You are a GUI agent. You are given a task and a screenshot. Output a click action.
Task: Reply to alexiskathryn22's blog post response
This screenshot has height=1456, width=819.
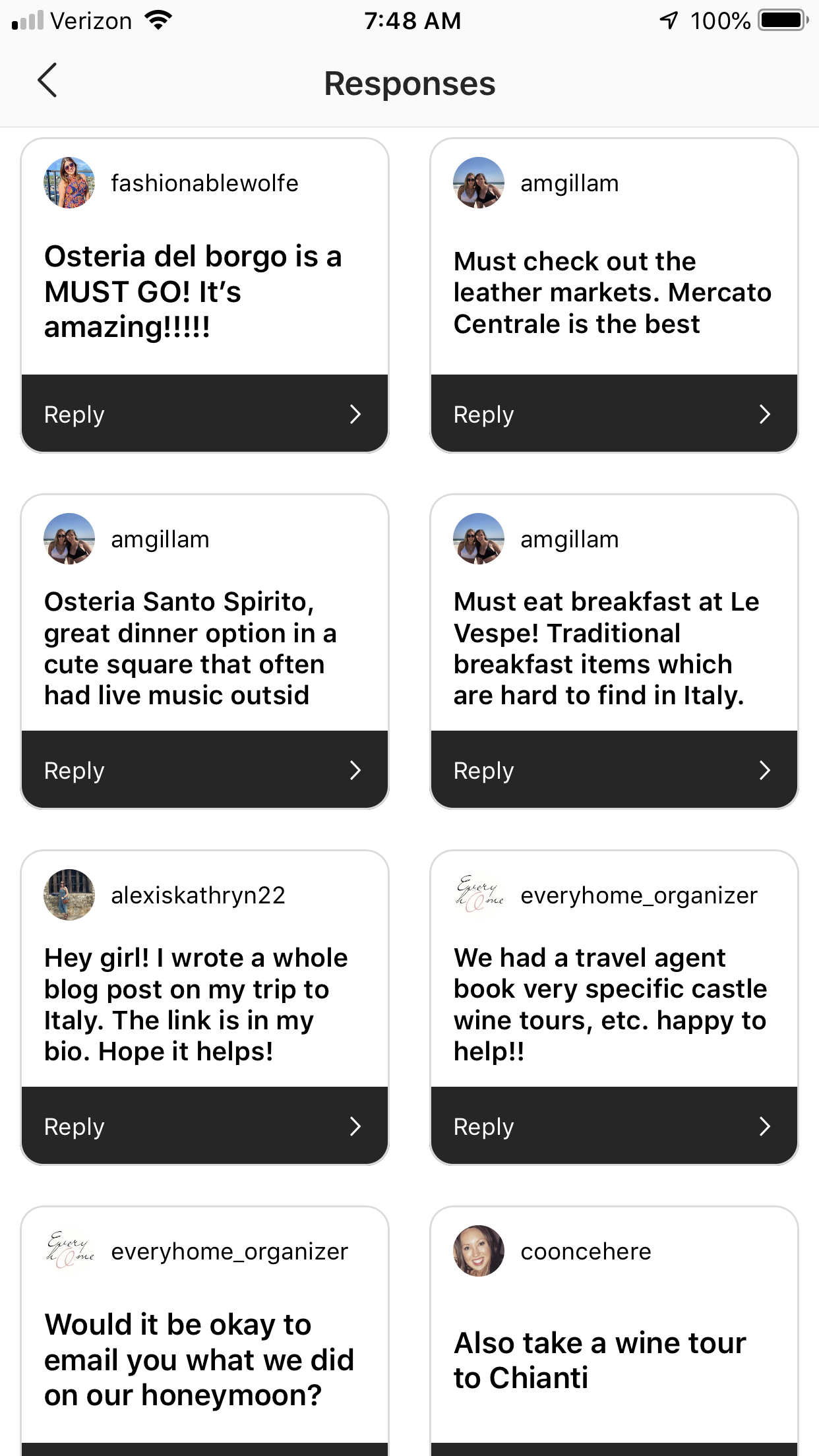(x=204, y=1126)
